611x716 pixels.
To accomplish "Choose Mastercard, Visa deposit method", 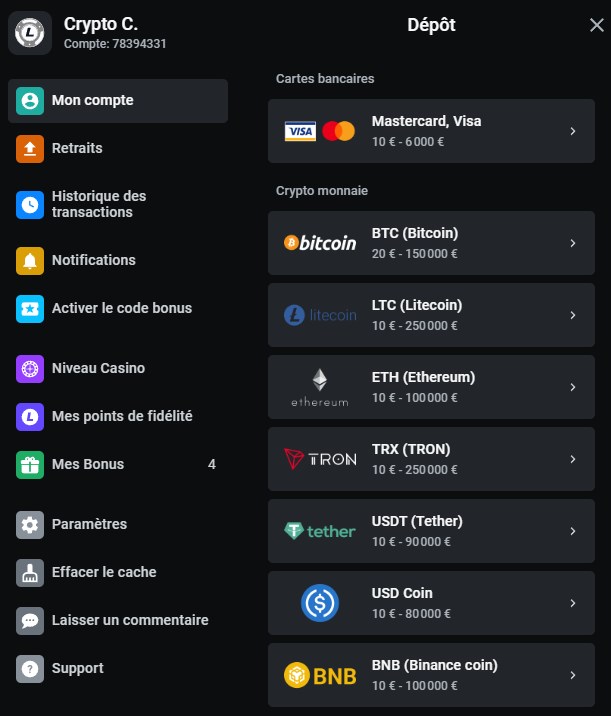I will [430, 130].
